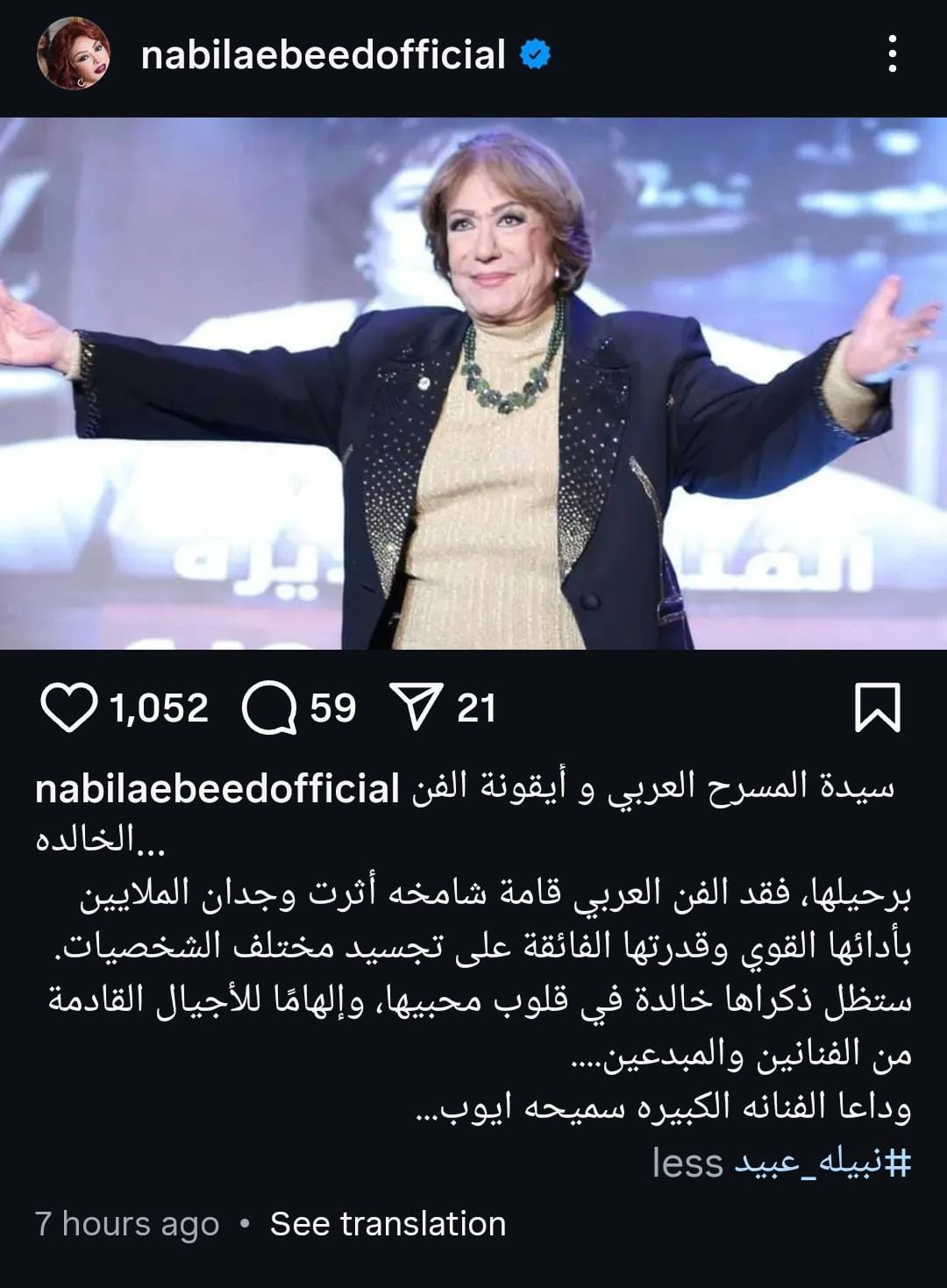Open the نبيله_عبيد hashtag
The height and width of the screenshot is (1288, 947).
click(x=822, y=1163)
